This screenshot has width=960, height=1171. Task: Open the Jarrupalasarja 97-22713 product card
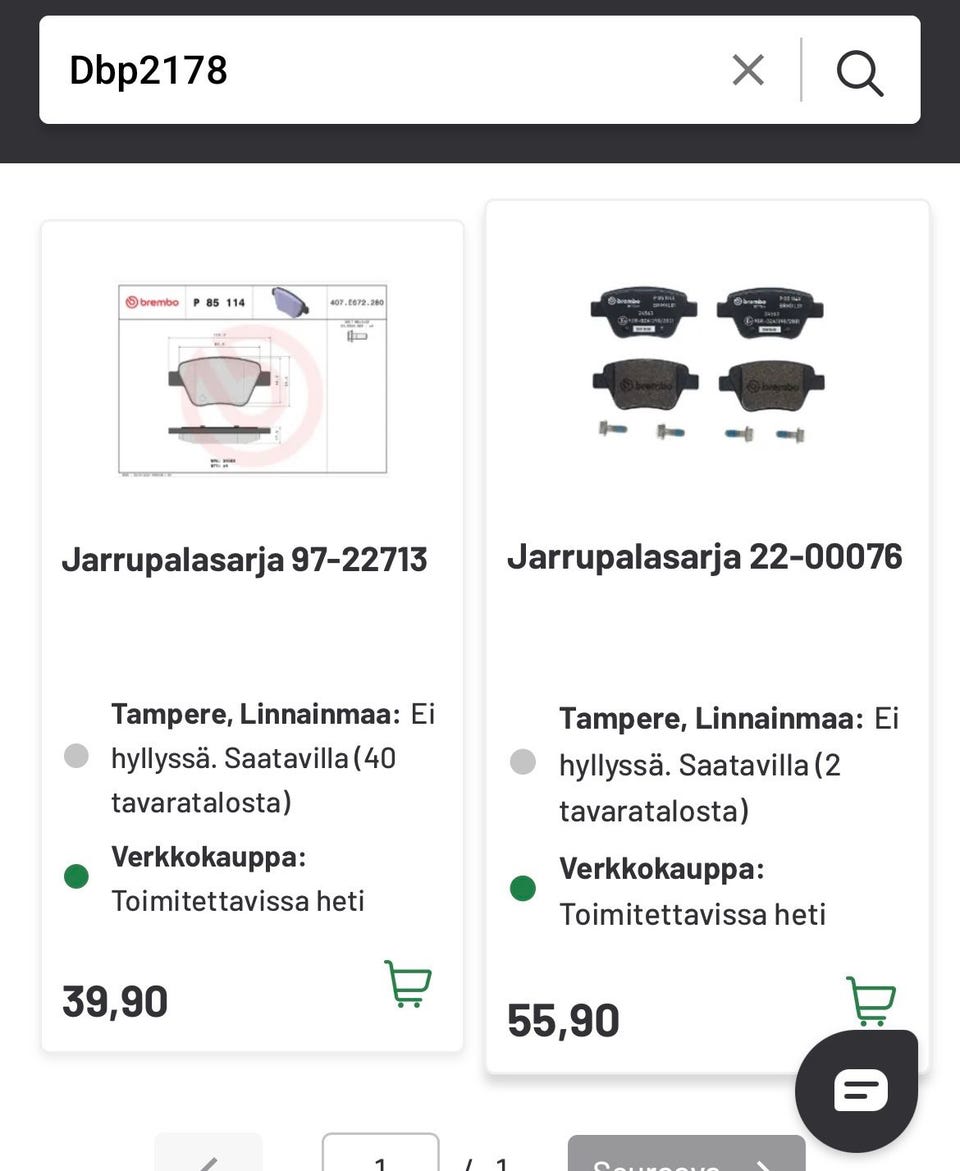(245, 559)
